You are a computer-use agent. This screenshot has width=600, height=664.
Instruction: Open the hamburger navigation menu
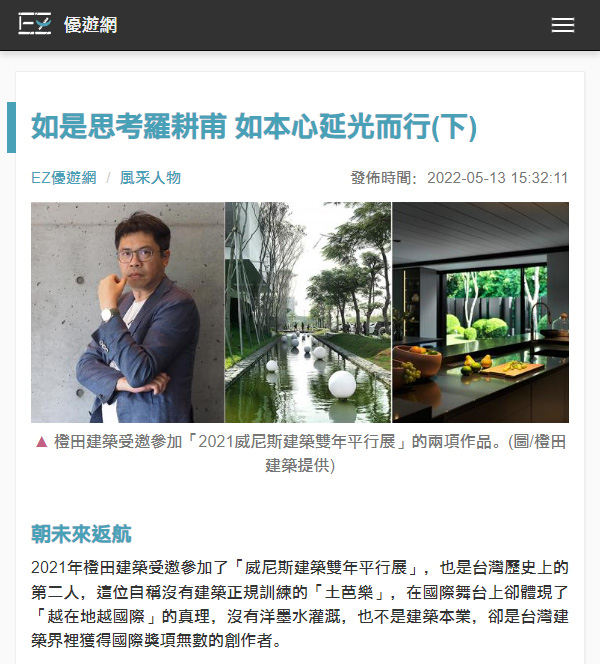coord(562,25)
